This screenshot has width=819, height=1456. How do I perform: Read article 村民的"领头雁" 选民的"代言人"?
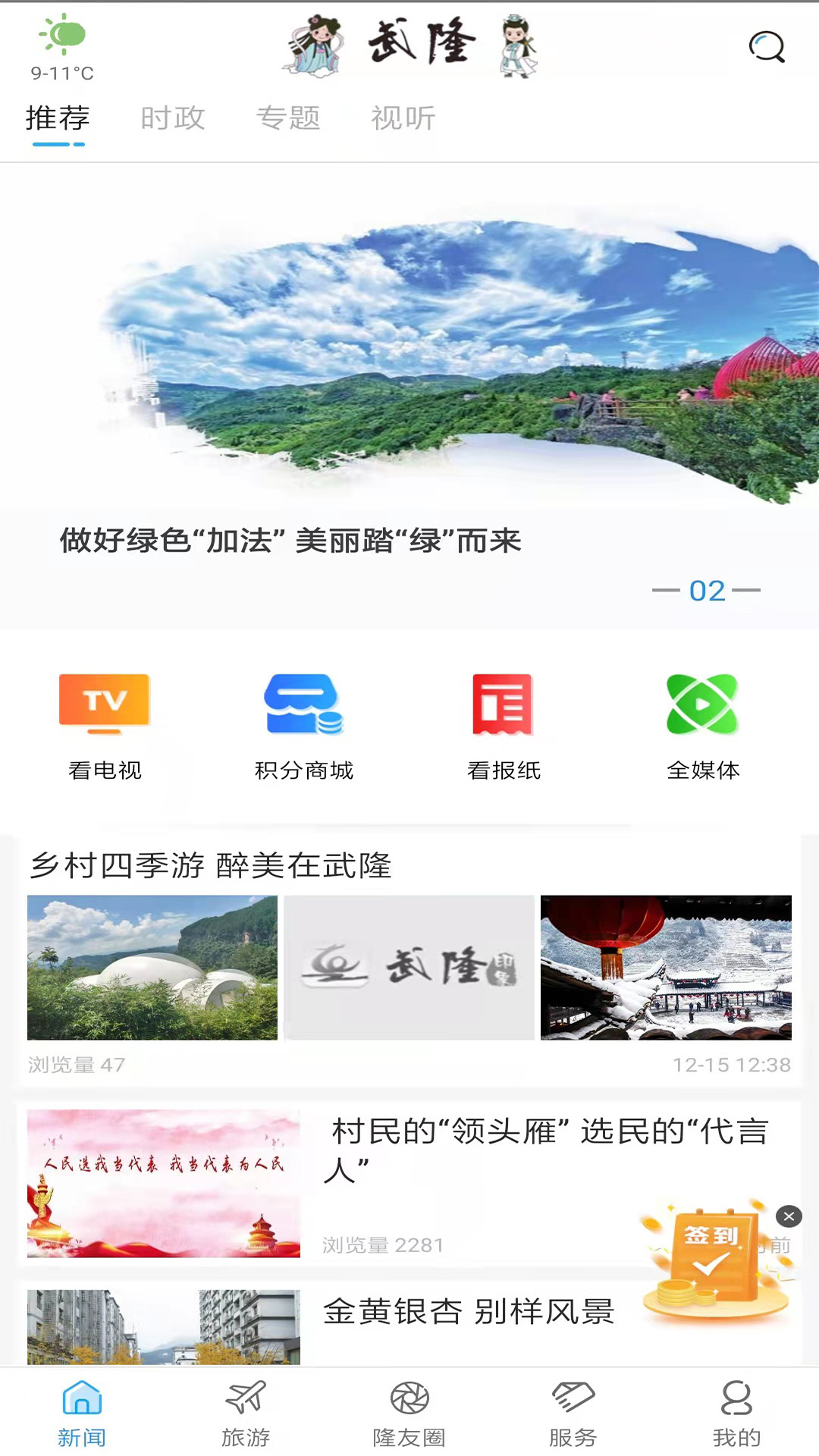pos(546,1149)
